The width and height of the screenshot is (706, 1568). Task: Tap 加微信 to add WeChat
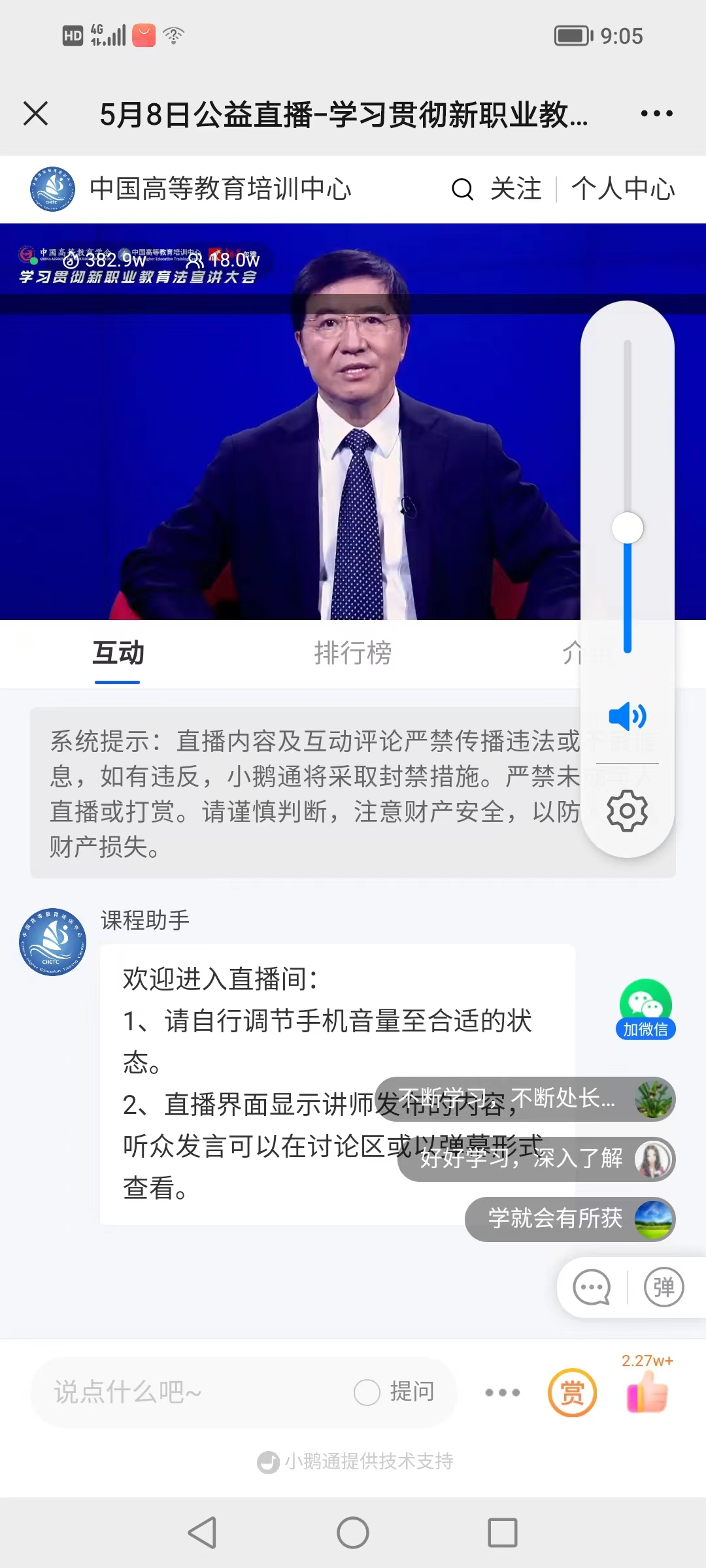pos(645,1009)
